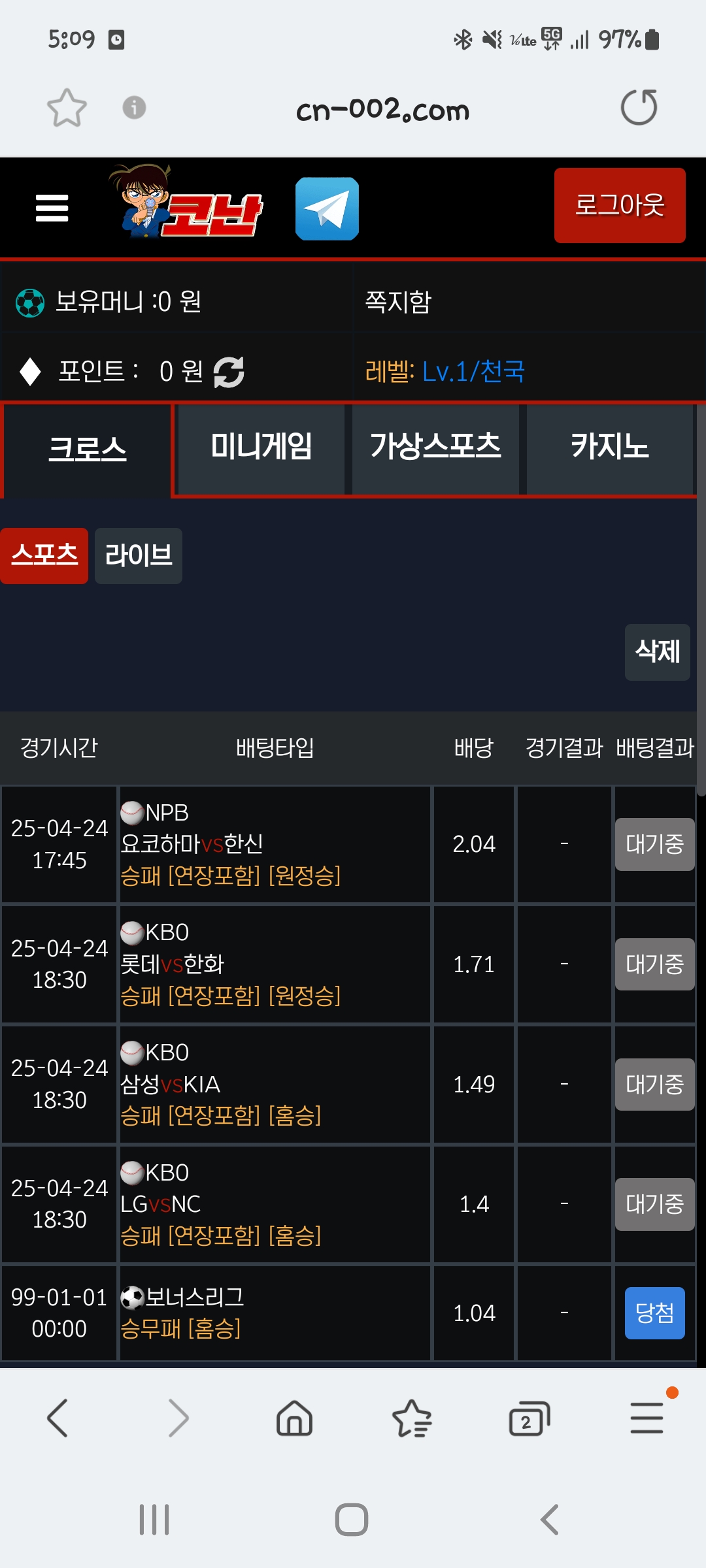This screenshot has width=706, height=1568.
Task: Refresh the 포인트 balance
Action: pos(229,372)
